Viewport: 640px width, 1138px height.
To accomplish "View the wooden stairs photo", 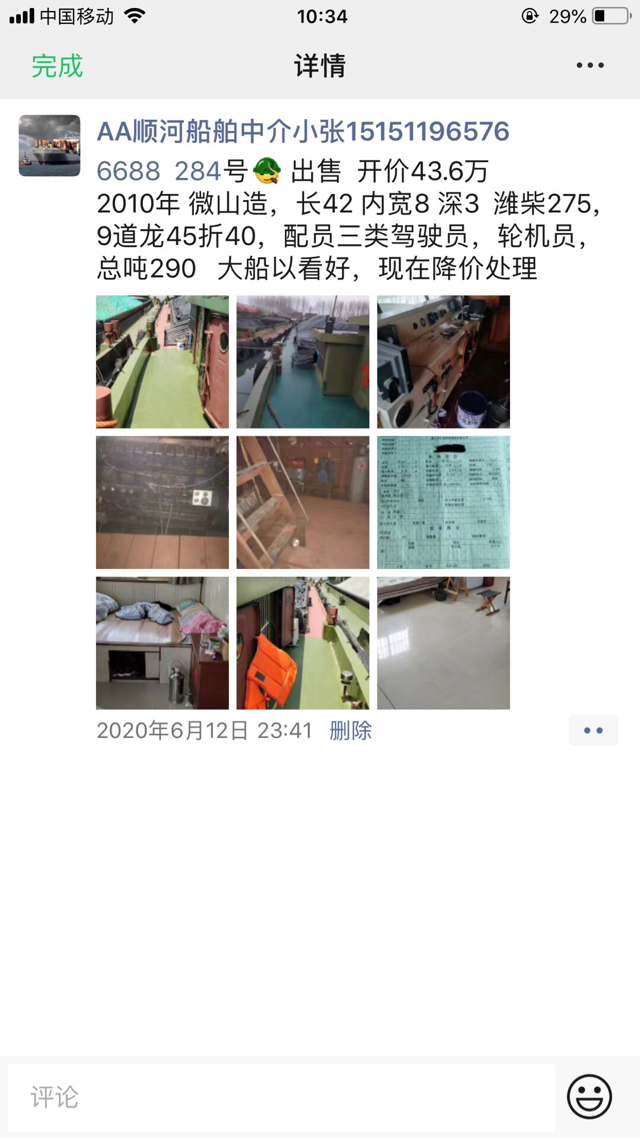I will (x=303, y=502).
